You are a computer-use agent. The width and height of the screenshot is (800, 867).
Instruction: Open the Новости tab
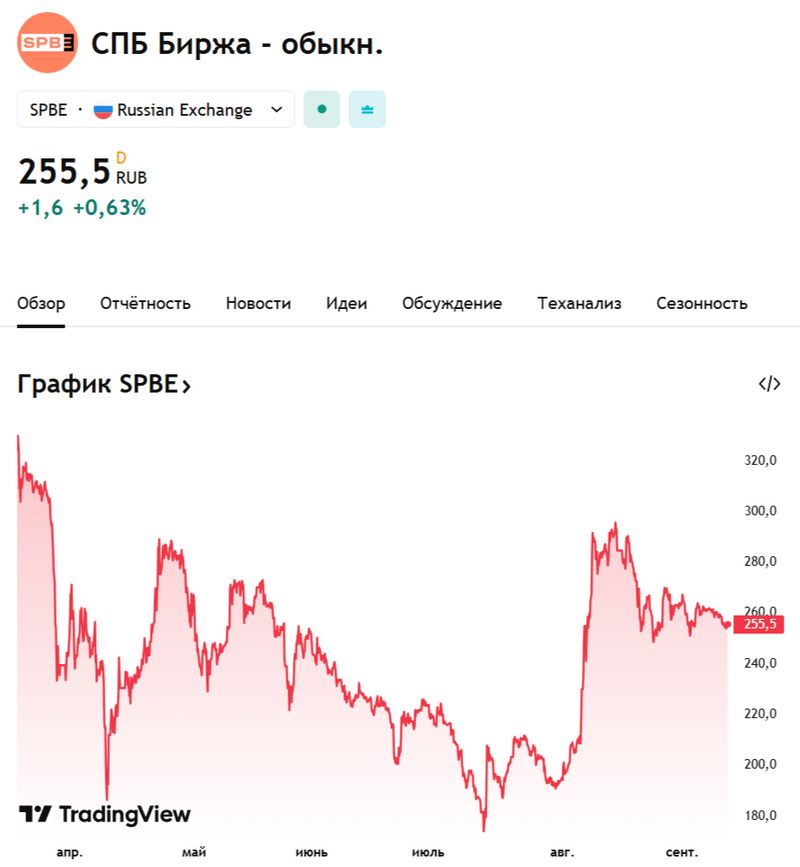point(258,303)
